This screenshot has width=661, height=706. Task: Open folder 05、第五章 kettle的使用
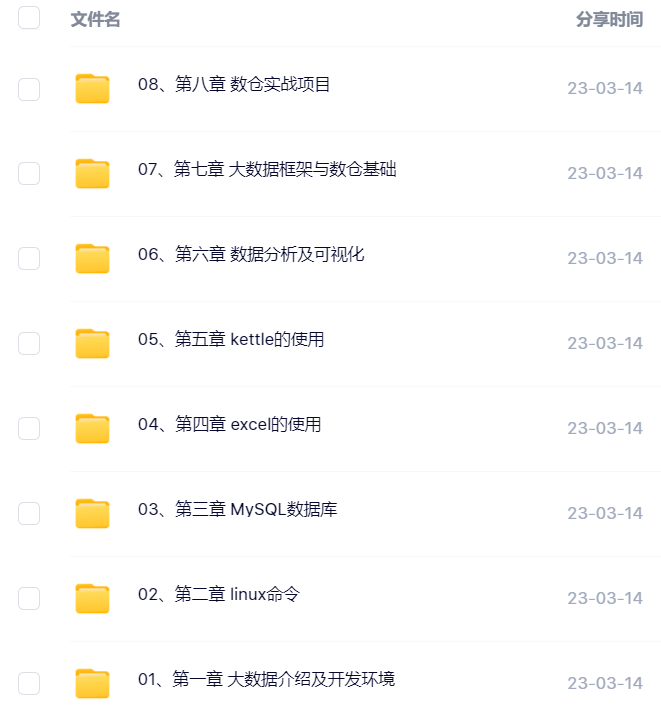tap(231, 340)
